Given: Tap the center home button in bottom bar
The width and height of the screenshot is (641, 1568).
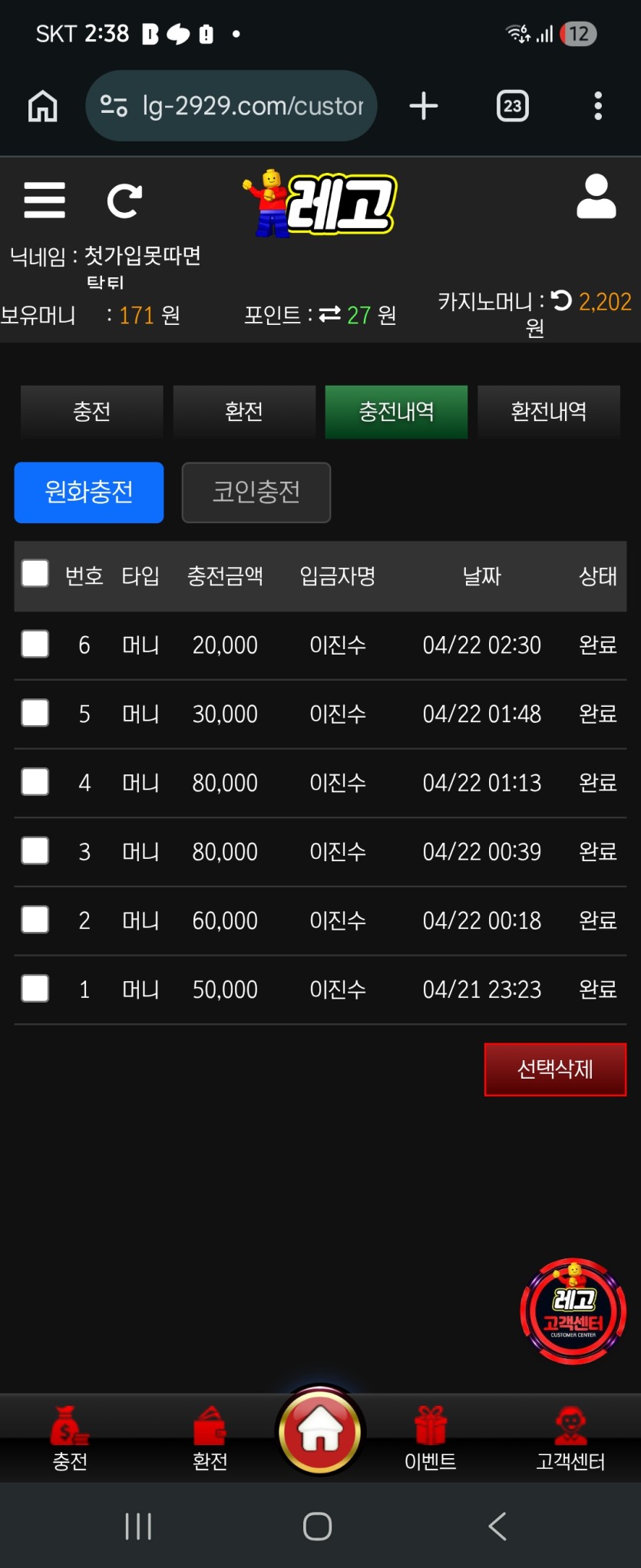Looking at the screenshot, I should (x=320, y=1430).
